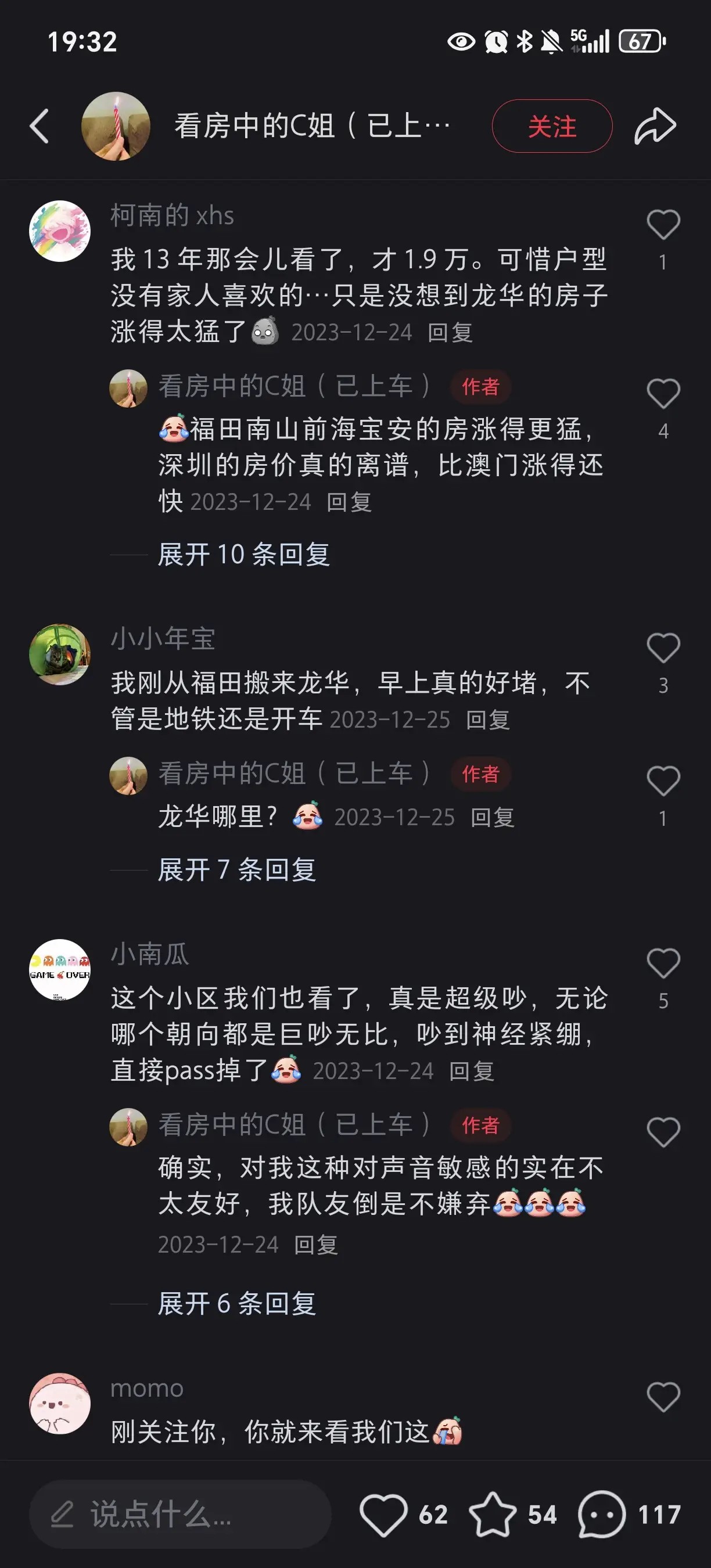
Task: Tap the 关注 follow button
Action: pos(551,127)
